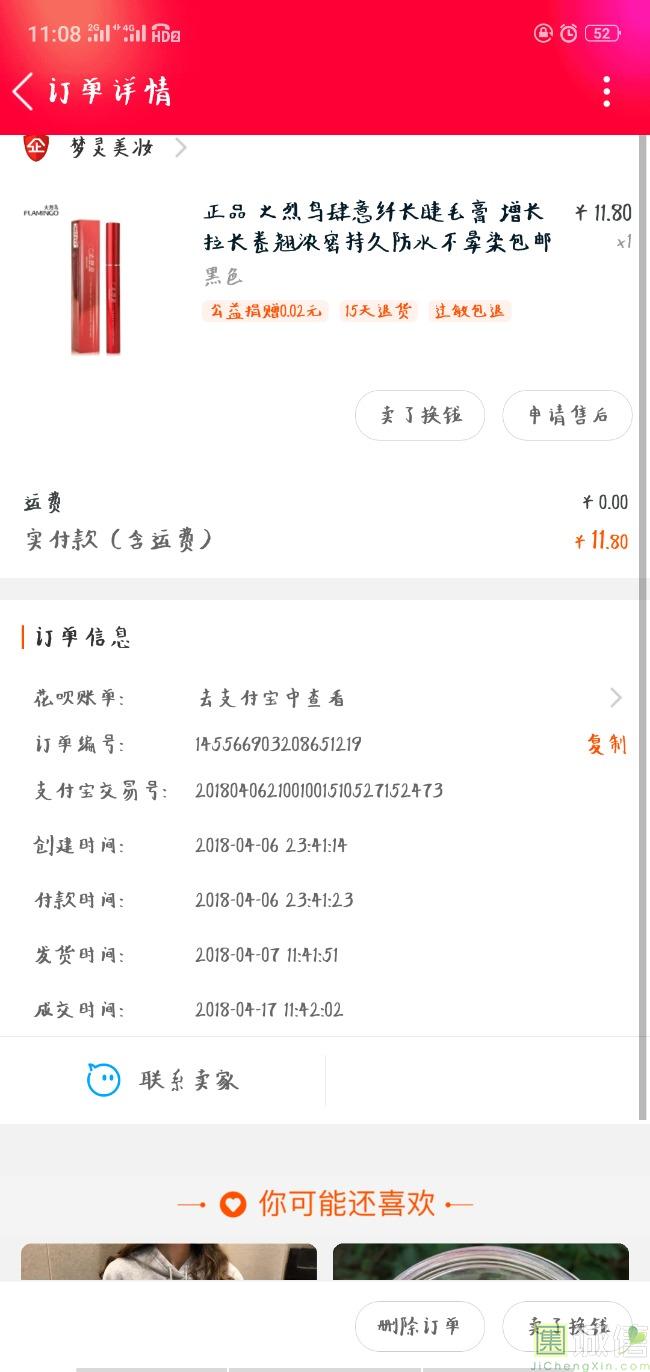Apply for after-sales via 申请售后
The height and width of the screenshot is (1372, 650).
[x=567, y=415]
